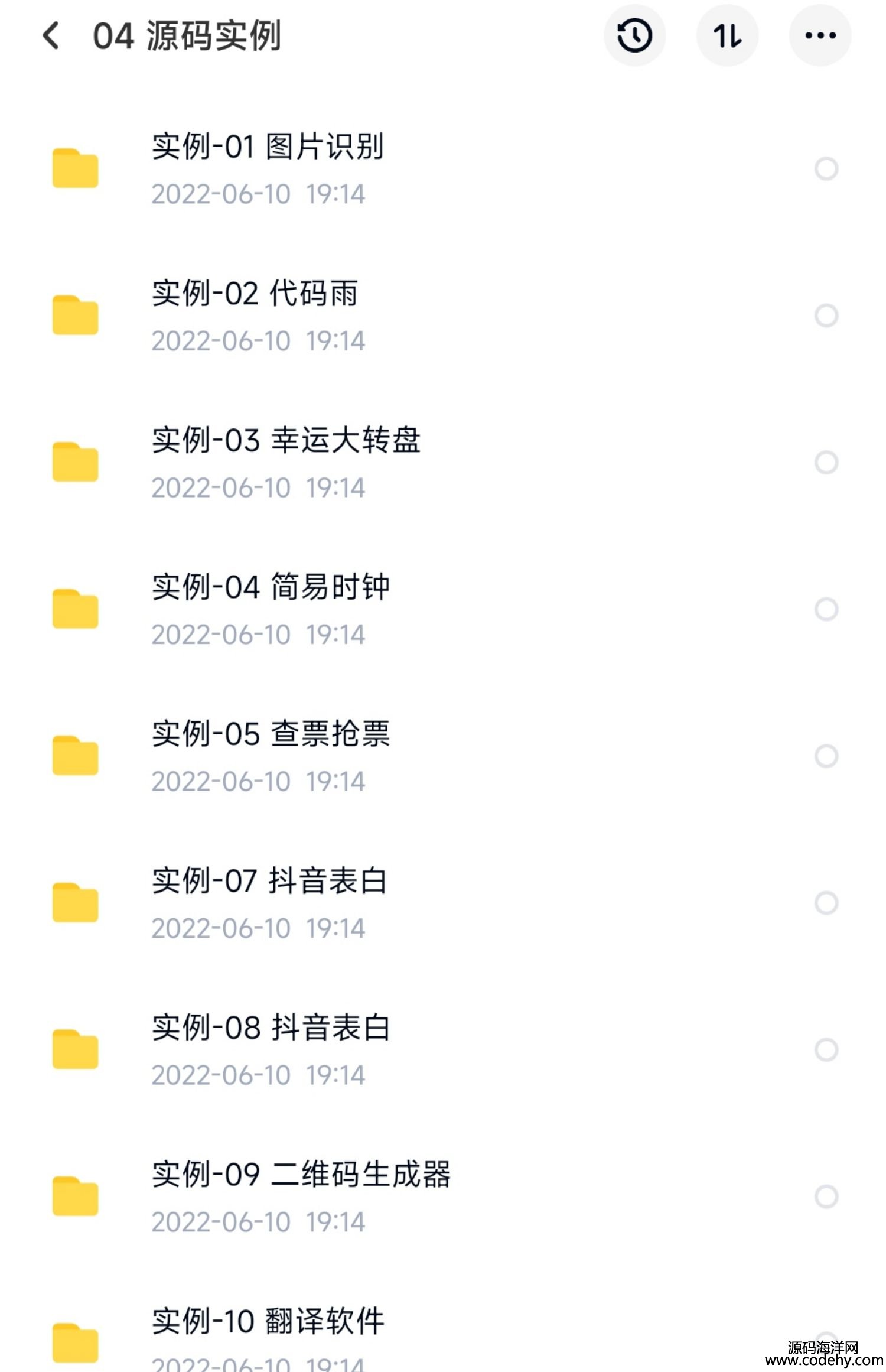This screenshot has width=886, height=1372.
Task: Open the recent history clock icon
Action: coord(634,35)
